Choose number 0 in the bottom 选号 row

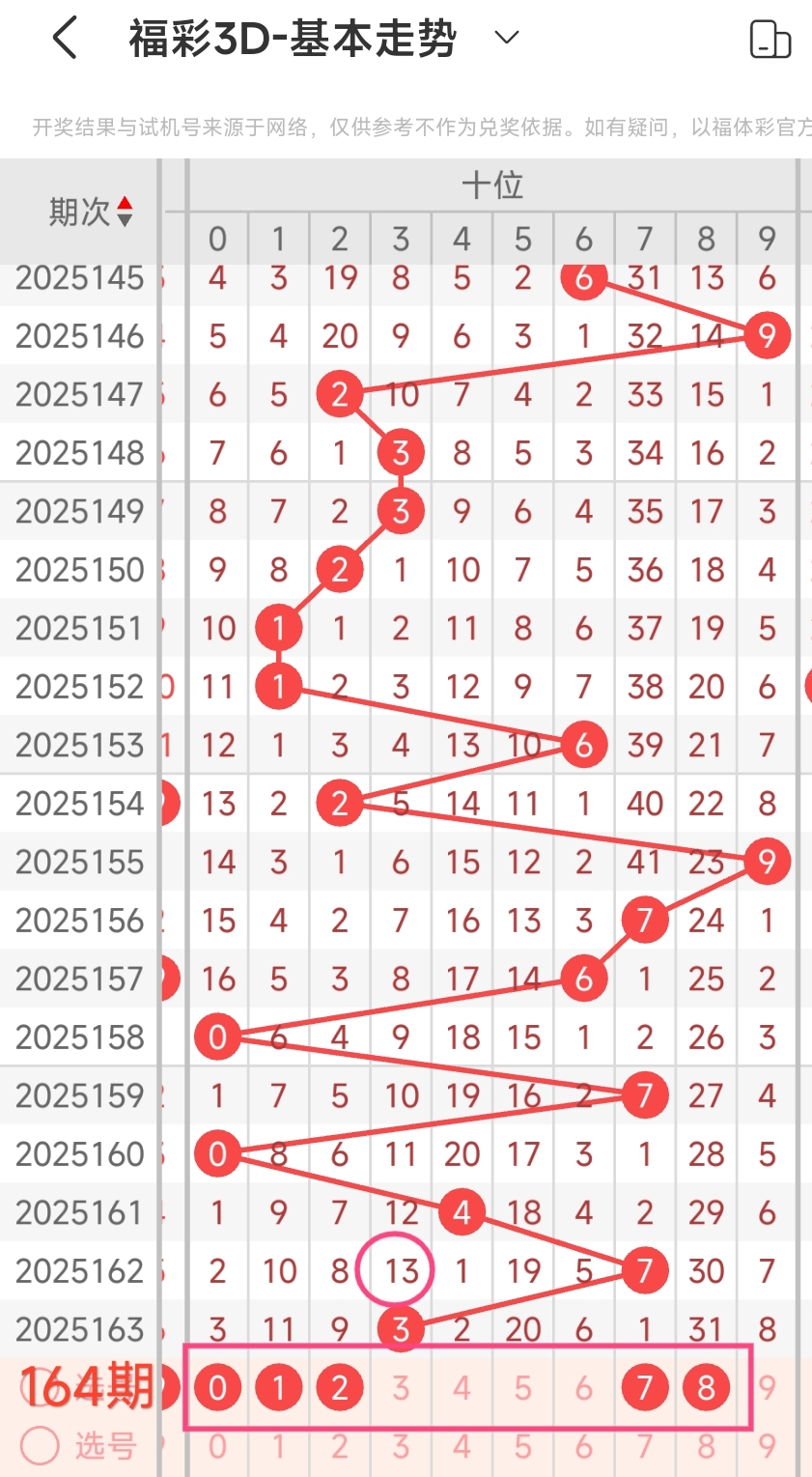(217, 1447)
